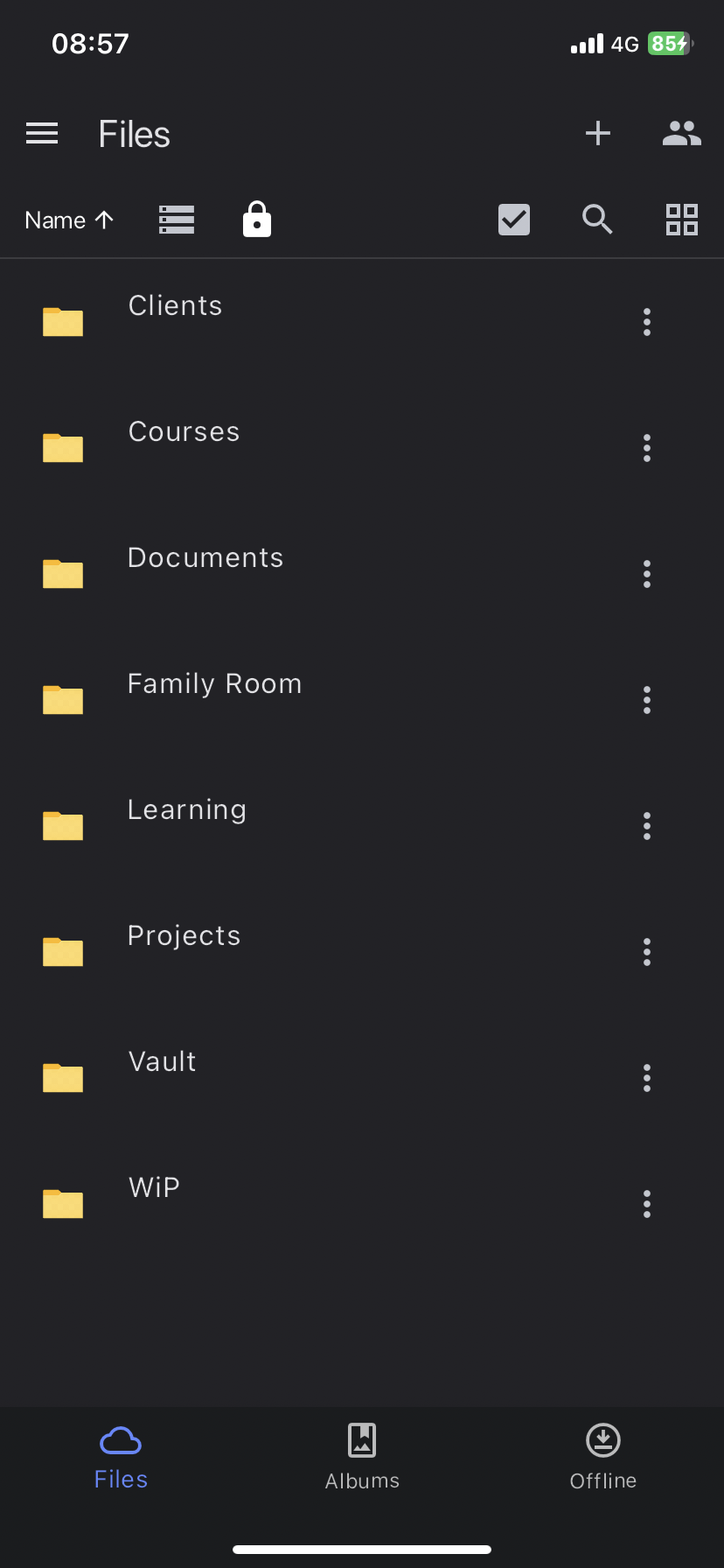Enable multi-select with the checkbox icon

pyautogui.click(x=514, y=220)
